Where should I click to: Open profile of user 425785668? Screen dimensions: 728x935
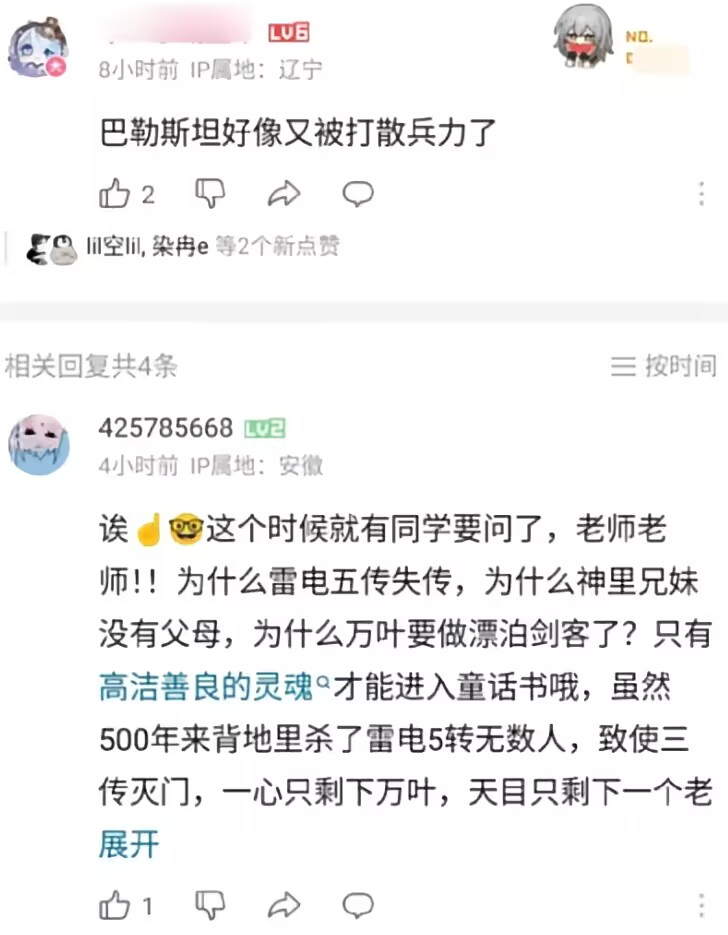(x=165, y=428)
